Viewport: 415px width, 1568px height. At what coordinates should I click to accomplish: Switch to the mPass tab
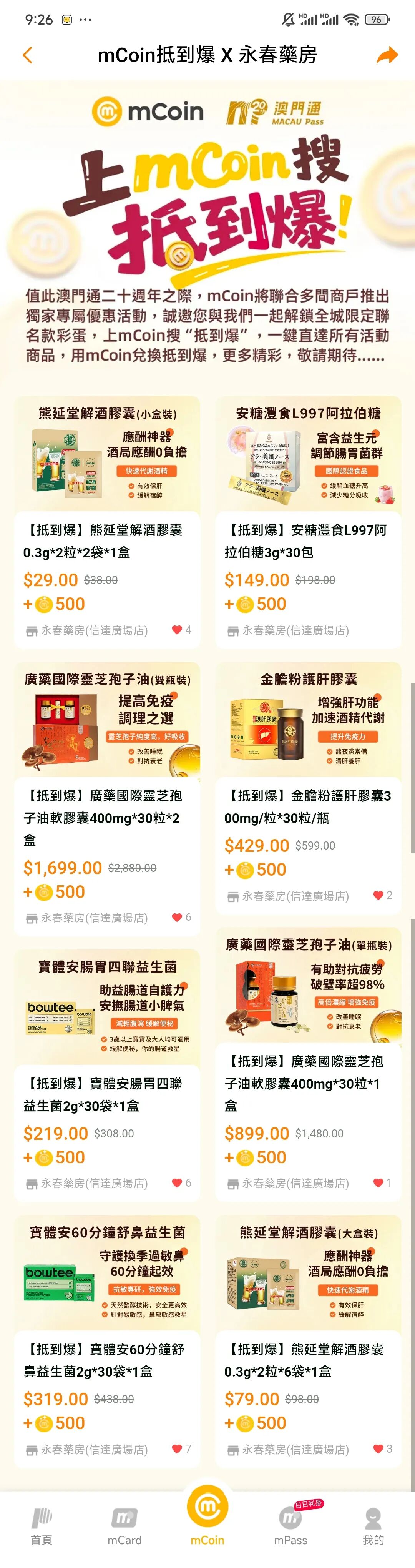[290, 1526]
